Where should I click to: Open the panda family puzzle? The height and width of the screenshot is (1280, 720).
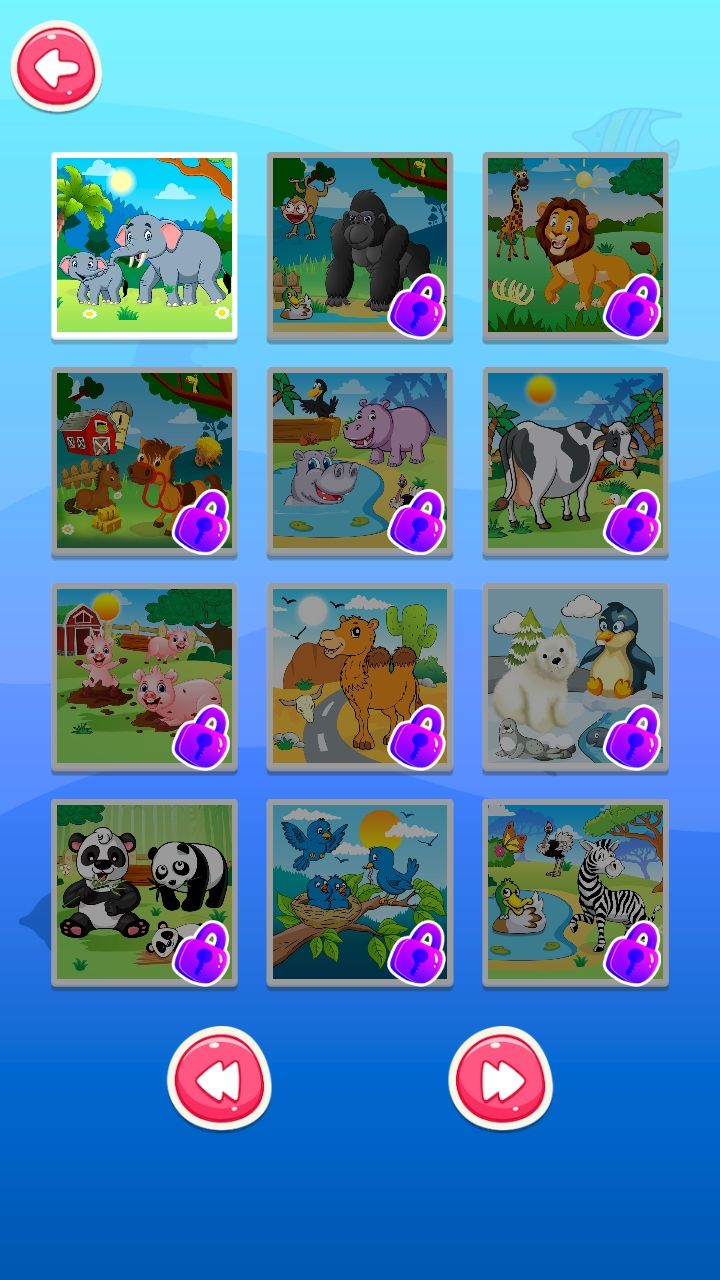(x=144, y=893)
